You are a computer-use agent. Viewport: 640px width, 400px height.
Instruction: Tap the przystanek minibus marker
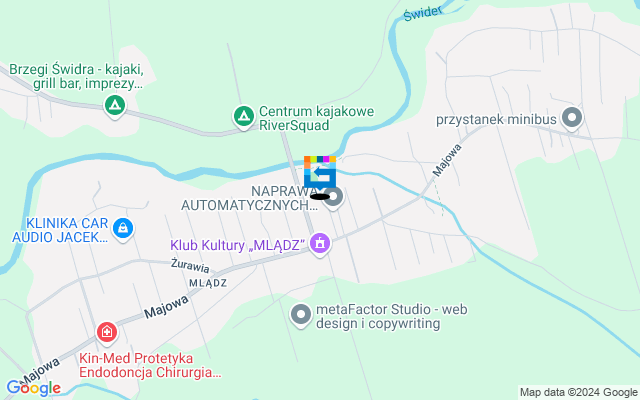click(x=572, y=118)
